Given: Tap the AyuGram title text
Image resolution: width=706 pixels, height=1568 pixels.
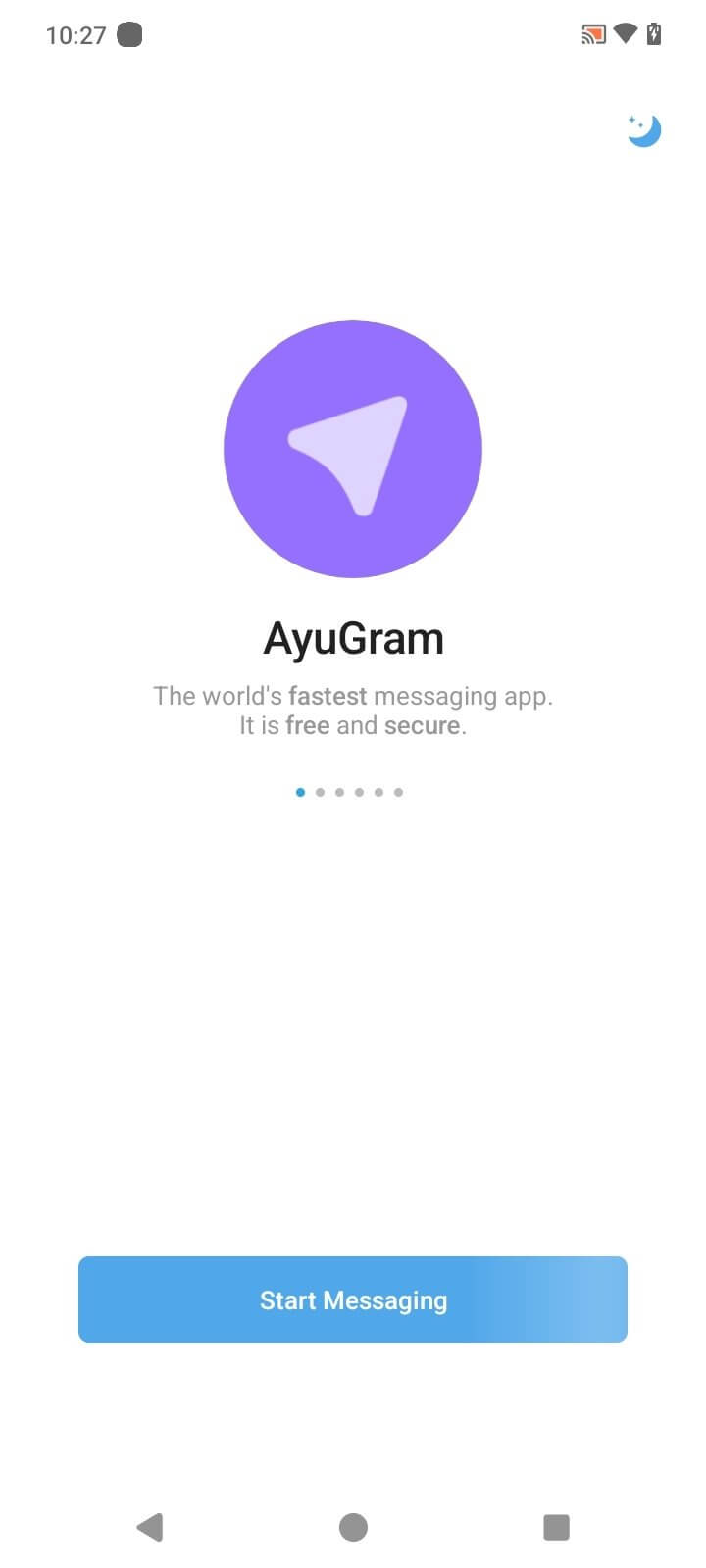Looking at the screenshot, I should click(x=353, y=637).
